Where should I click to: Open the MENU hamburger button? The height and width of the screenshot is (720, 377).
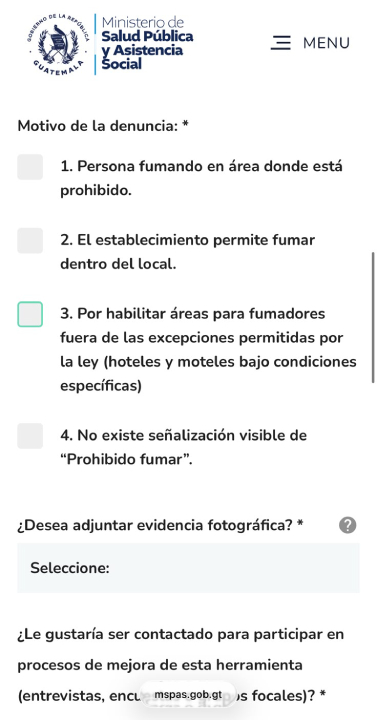coord(310,43)
